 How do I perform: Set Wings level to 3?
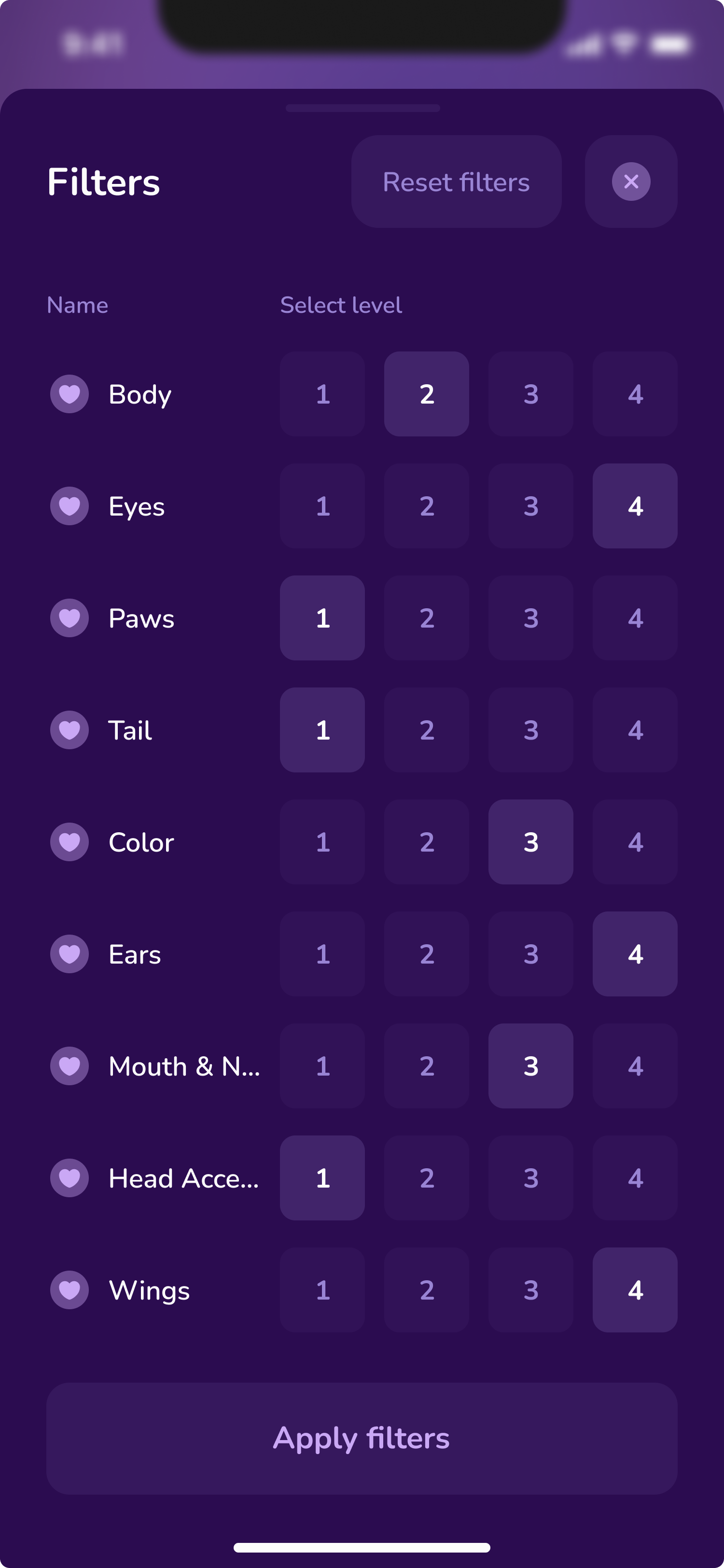click(x=530, y=1290)
